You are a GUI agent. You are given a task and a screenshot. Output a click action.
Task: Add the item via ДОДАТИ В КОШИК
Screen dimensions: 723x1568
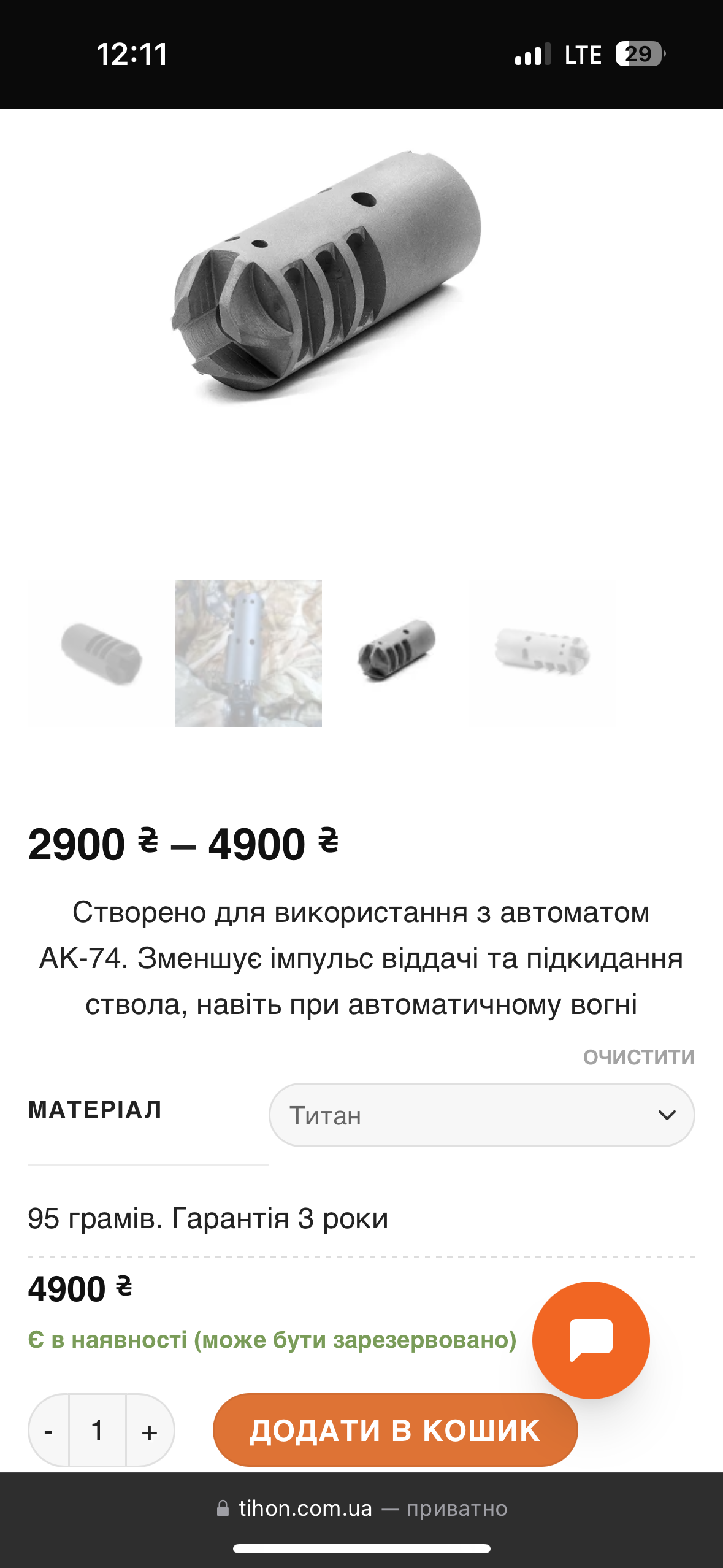point(395,1430)
